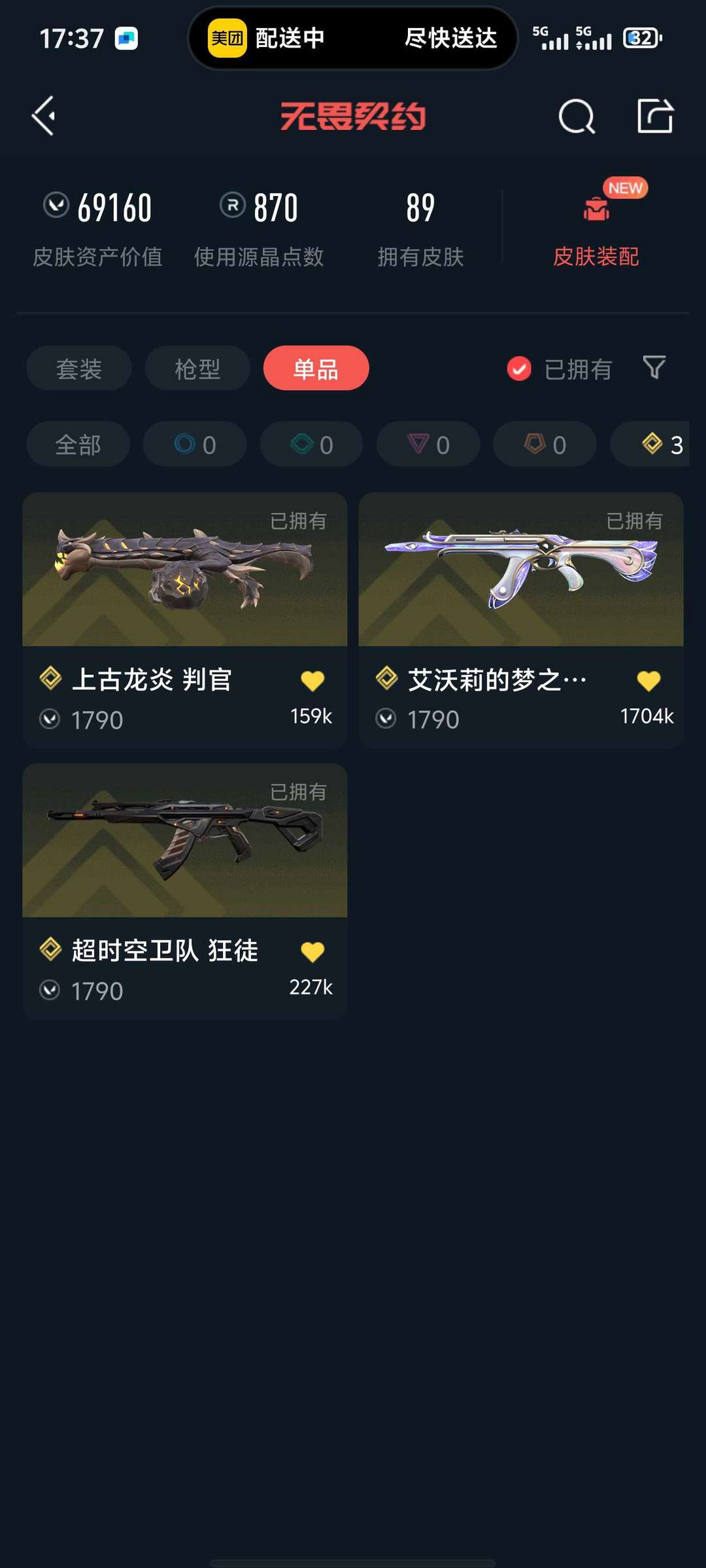This screenshot has height=1568, width=706.
Task: Select the pink triangle rarity filter
Action: point(427,444)
